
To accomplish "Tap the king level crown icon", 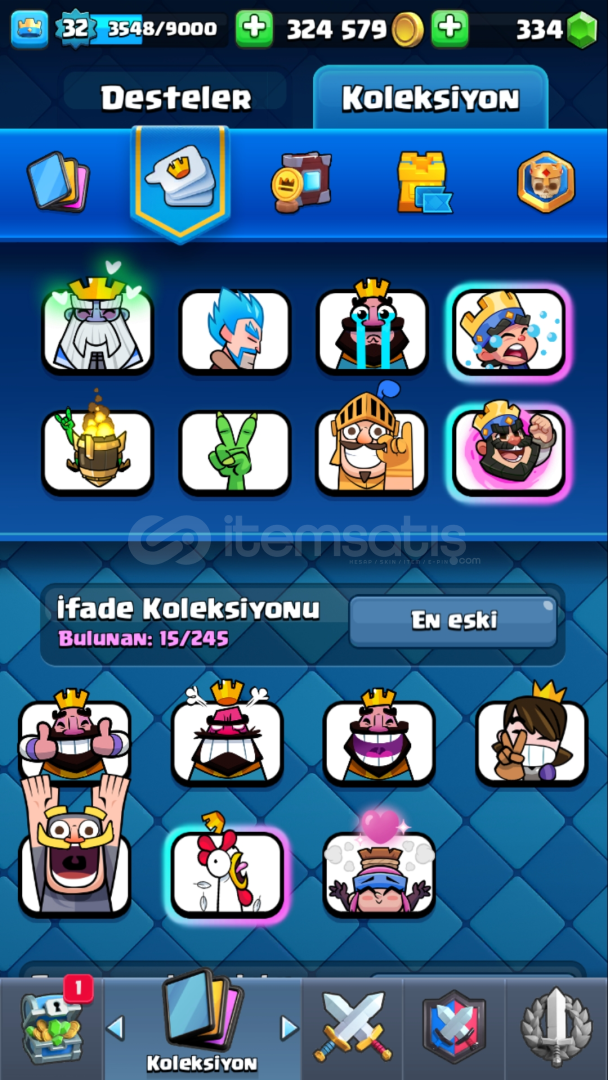I will (30, 29).
